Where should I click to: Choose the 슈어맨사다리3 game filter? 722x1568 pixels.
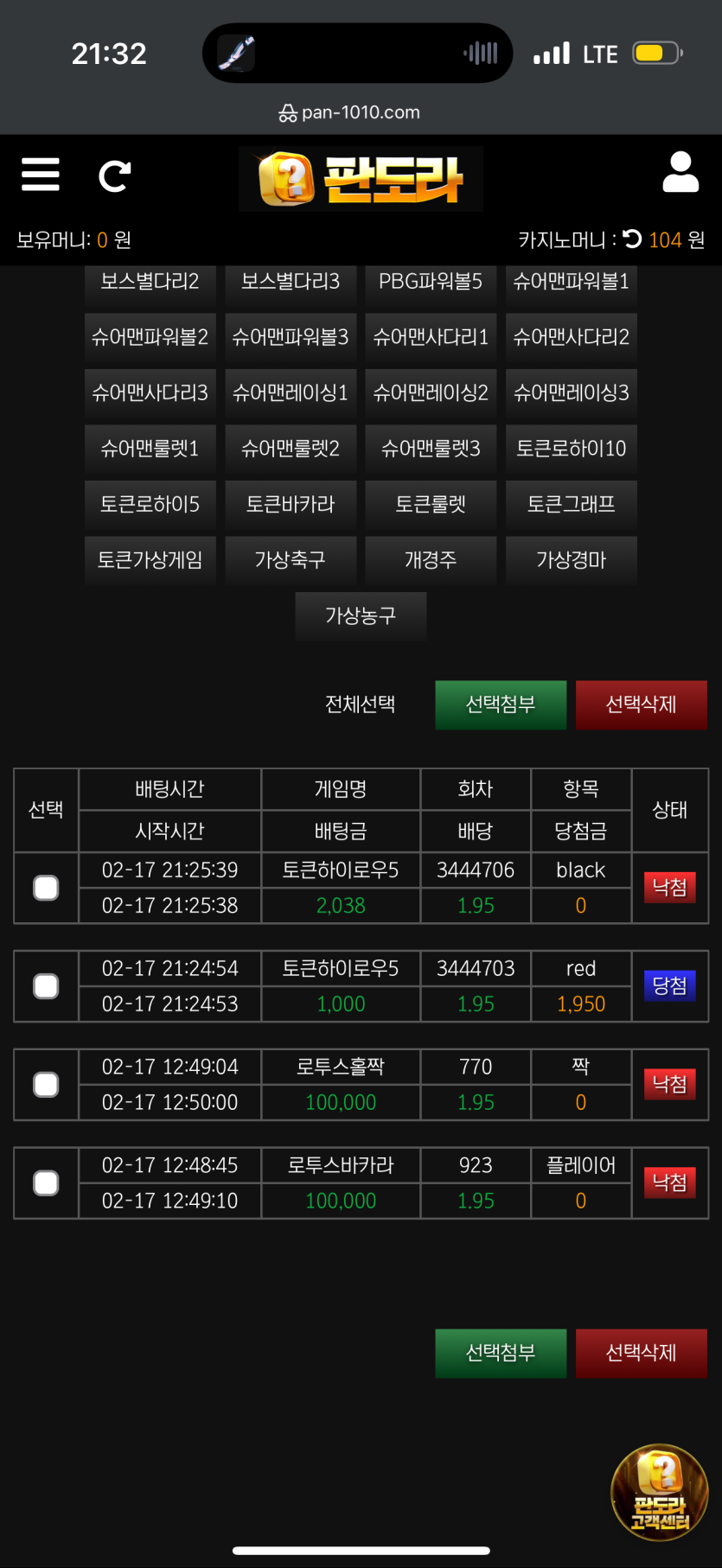pyautogui.click(x=150, y=392)
